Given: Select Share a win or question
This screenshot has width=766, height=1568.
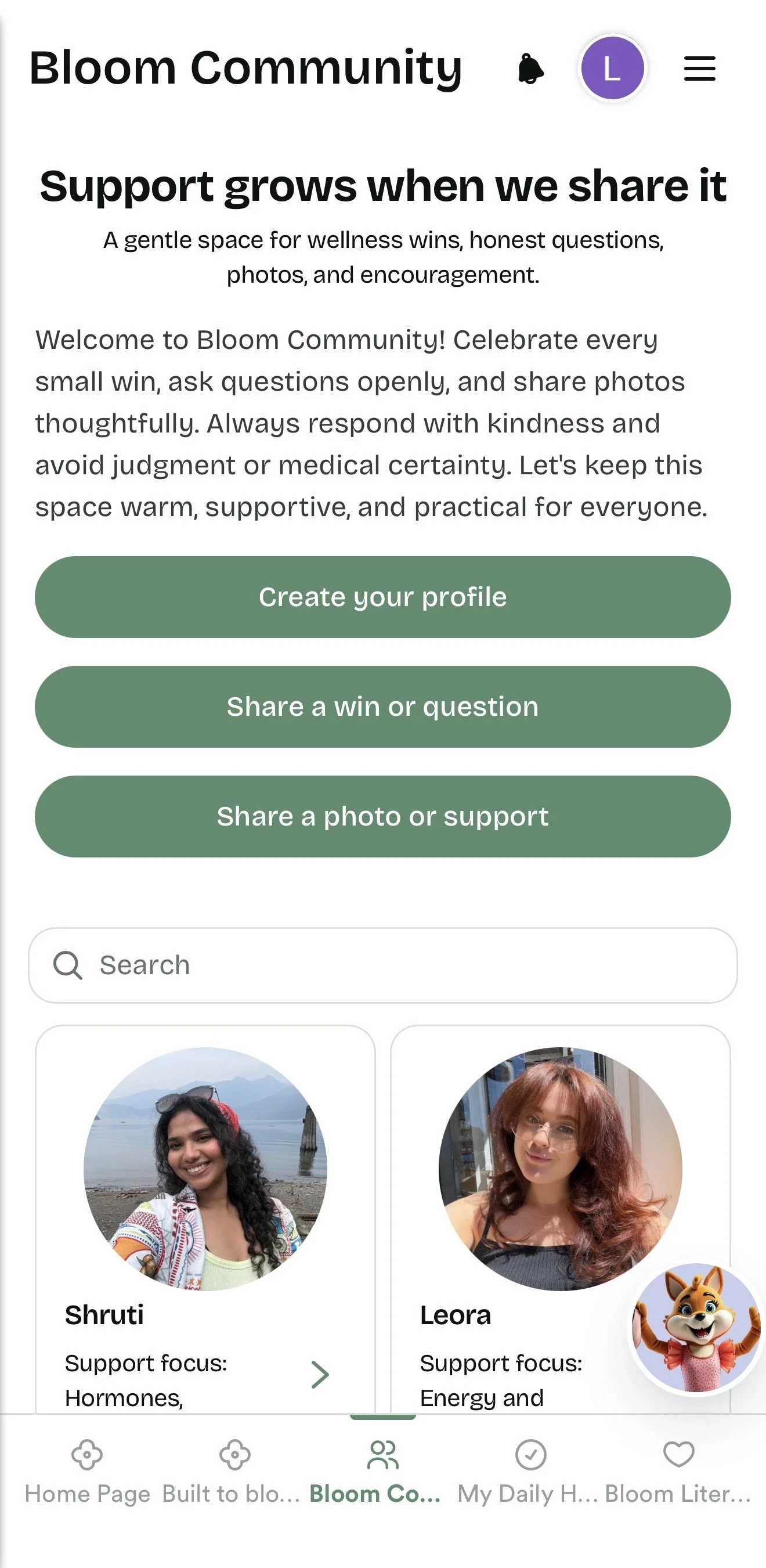Looking at the screenshot, I should pos(382,706).
